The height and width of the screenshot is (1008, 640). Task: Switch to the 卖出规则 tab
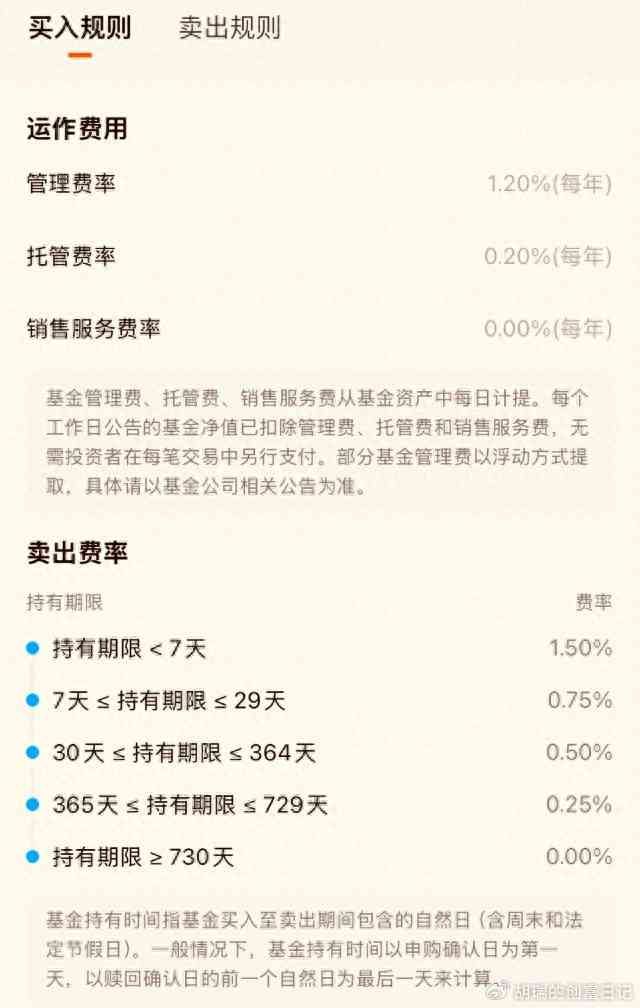coord(229,28)
